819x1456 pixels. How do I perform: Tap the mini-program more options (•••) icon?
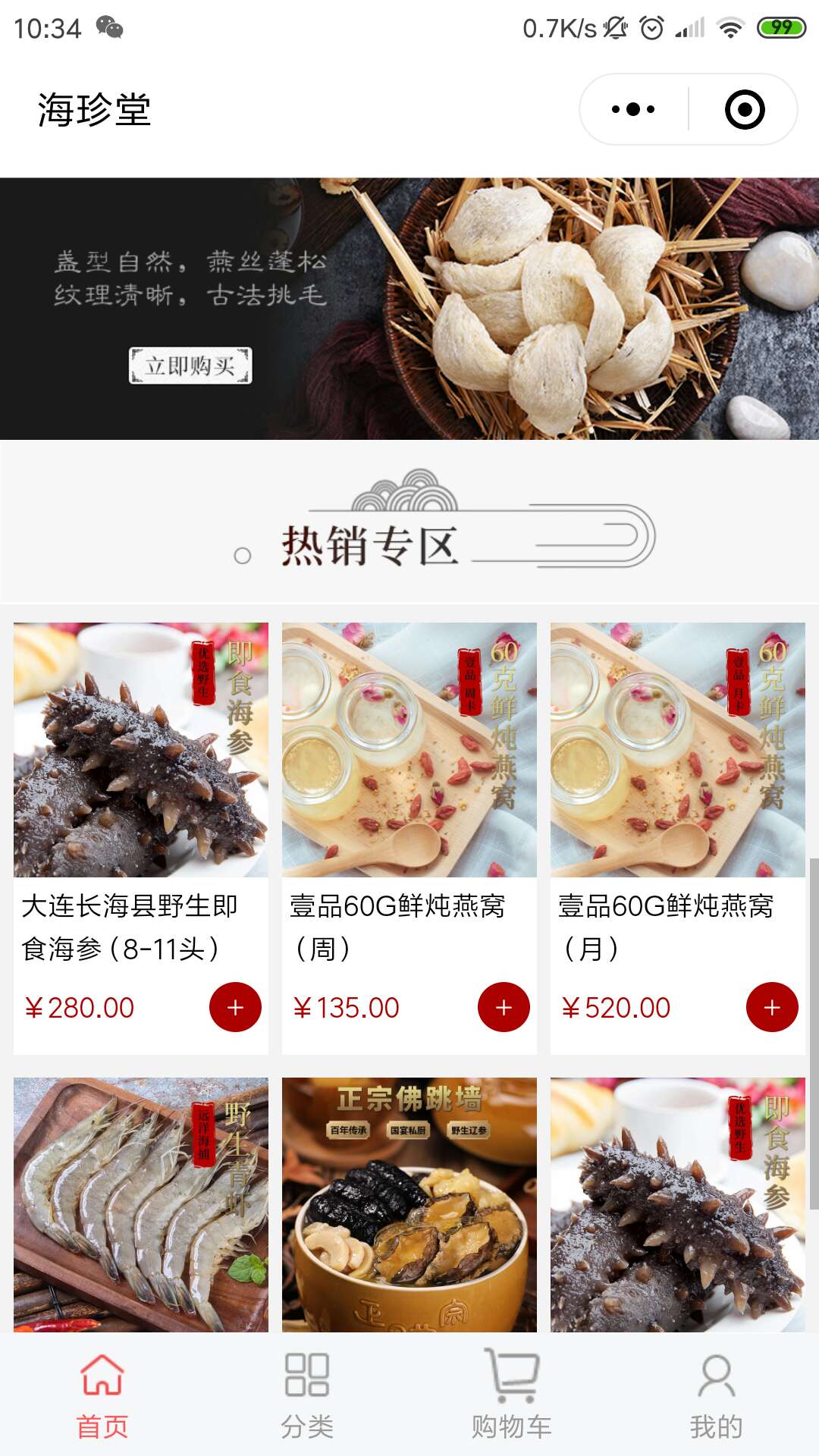(x=632, y=109)
